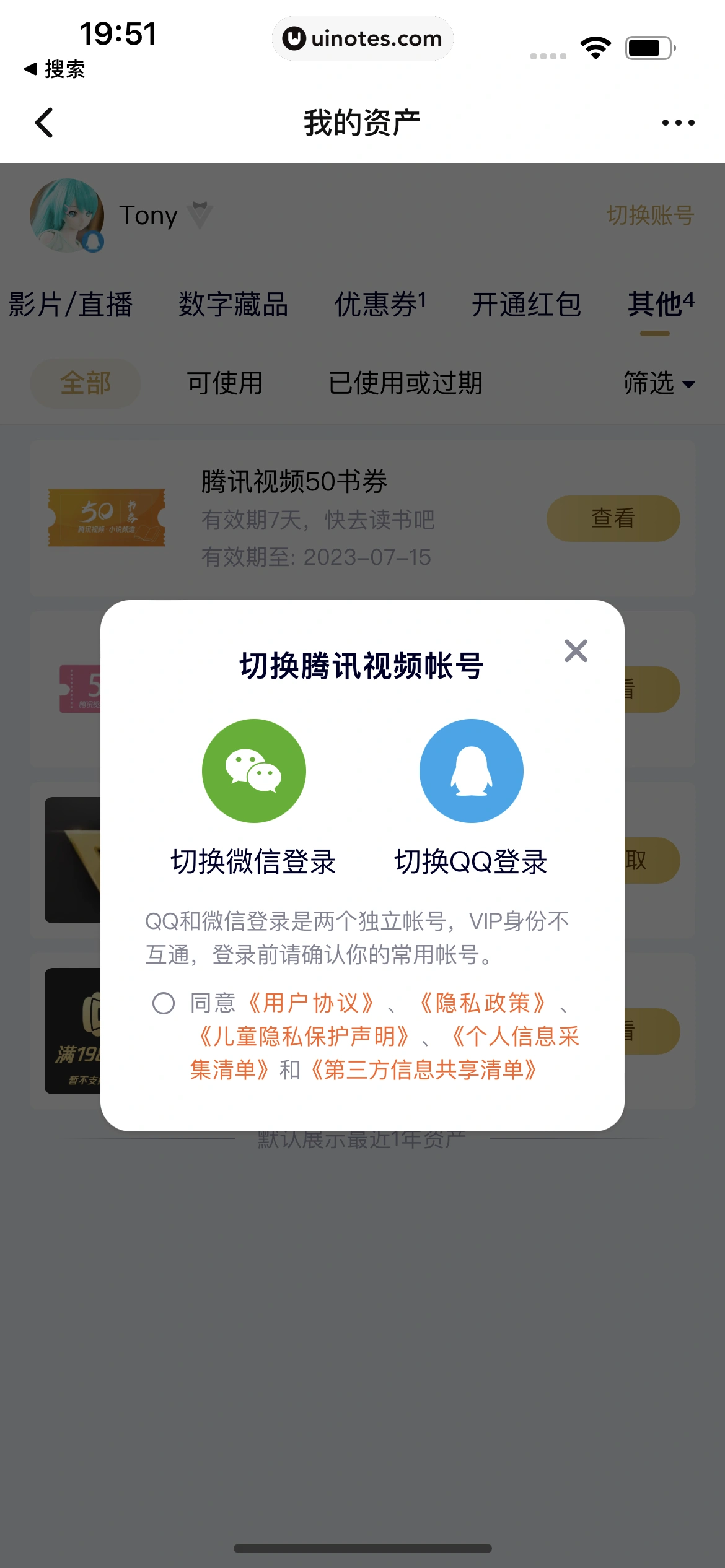The width and height of the screenshot is (725, 1568).
Task: Open the 《第三方信息共享清单》 link
Action: click(x=424, y=1070)
